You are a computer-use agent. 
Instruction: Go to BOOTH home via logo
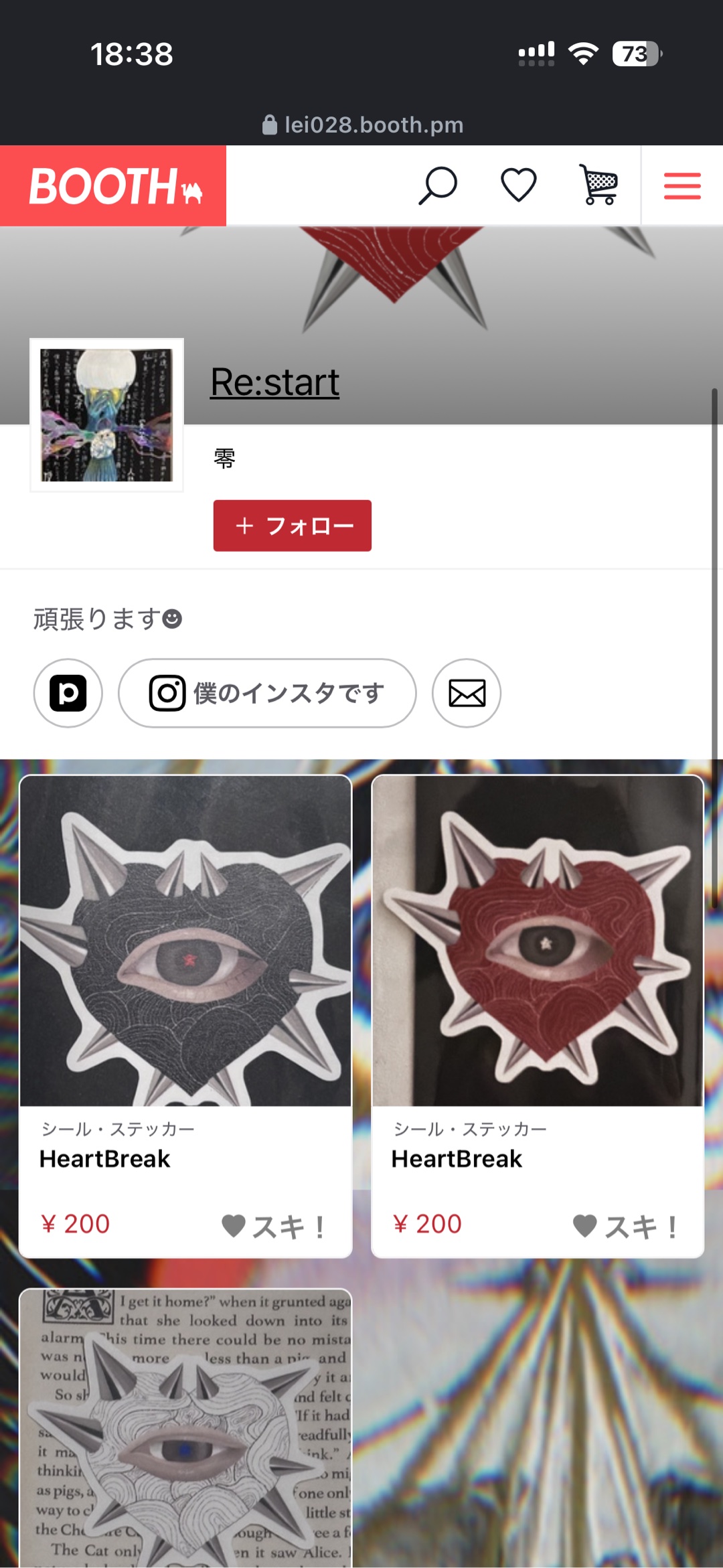114,185
